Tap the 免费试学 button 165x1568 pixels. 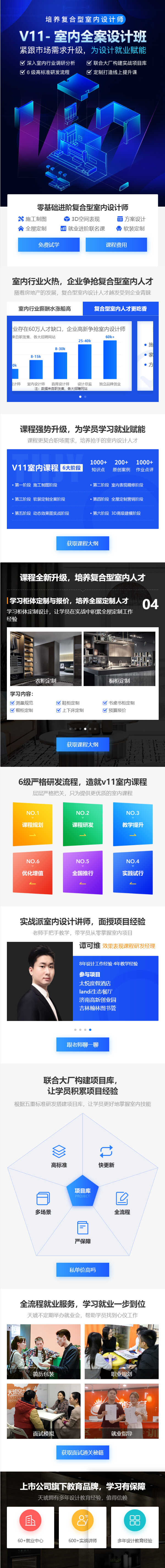49,245
